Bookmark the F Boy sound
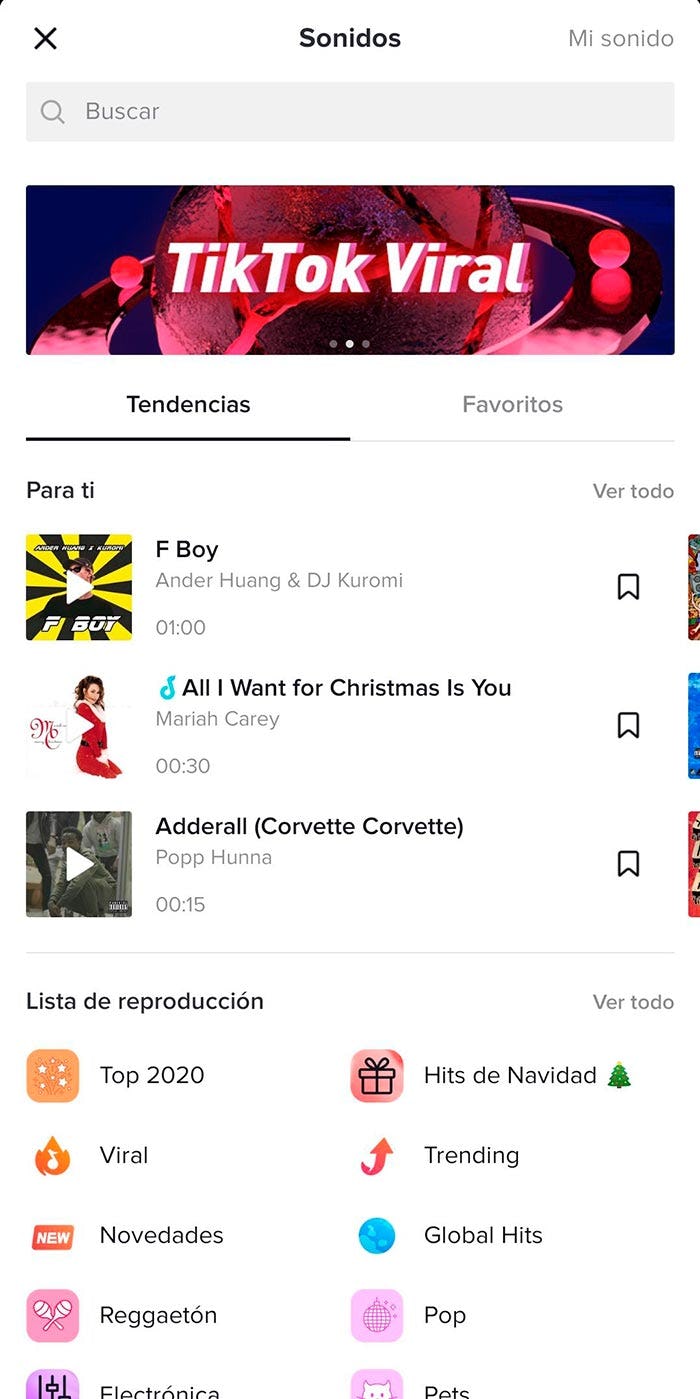This screenshot has width=700, height=1399. click(628, 587)
